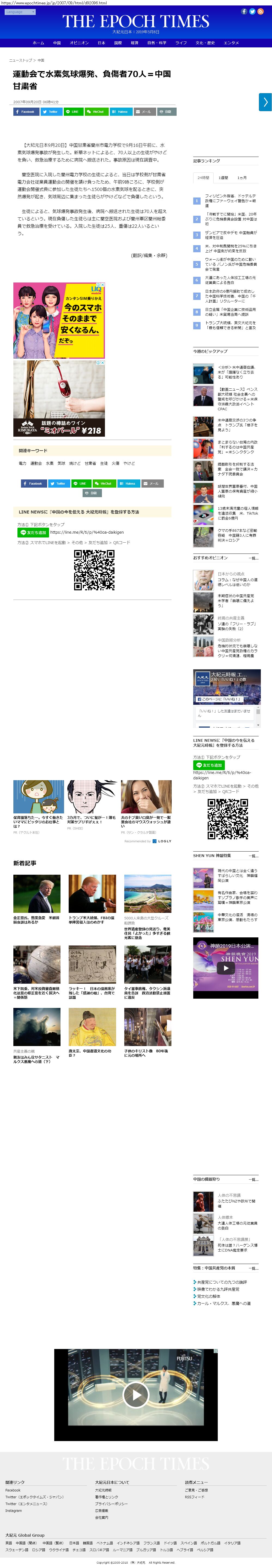The width and height of the screenshot is (272, 1568).
Task: Open the news card 金正恩氏、悪度急変
Action: tap(37, 920)
